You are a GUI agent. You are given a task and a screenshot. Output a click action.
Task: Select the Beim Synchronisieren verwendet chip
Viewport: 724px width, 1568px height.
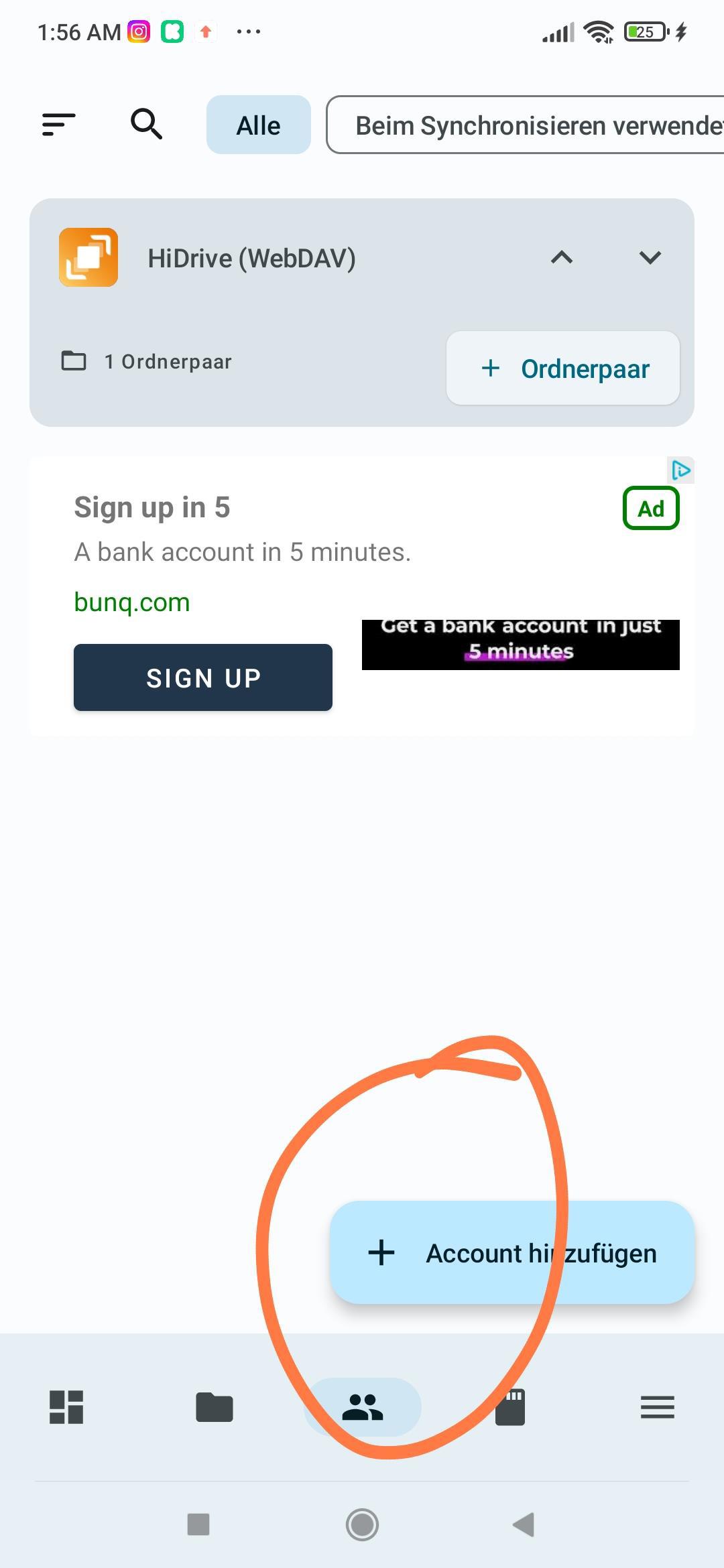tap(530, 125)
